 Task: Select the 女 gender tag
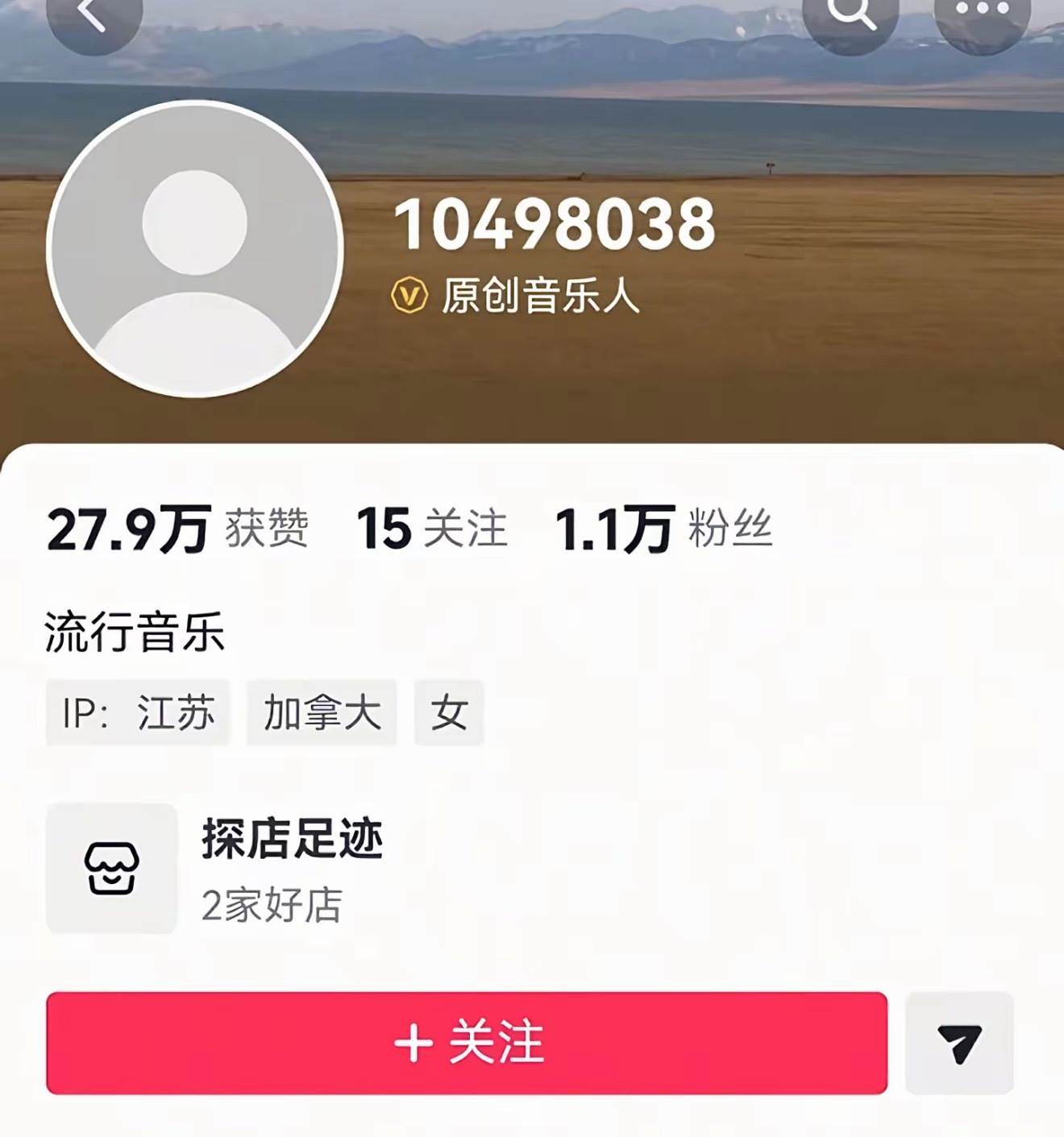point(449,711)
